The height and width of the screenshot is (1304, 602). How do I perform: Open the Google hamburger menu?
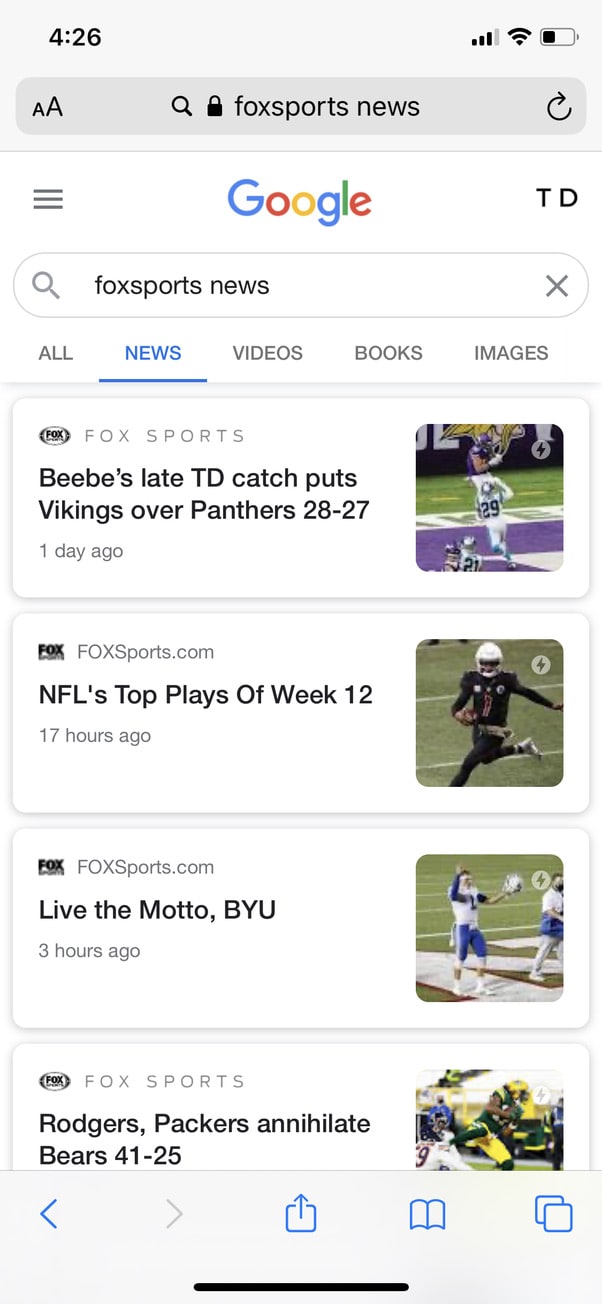point(48,199)
